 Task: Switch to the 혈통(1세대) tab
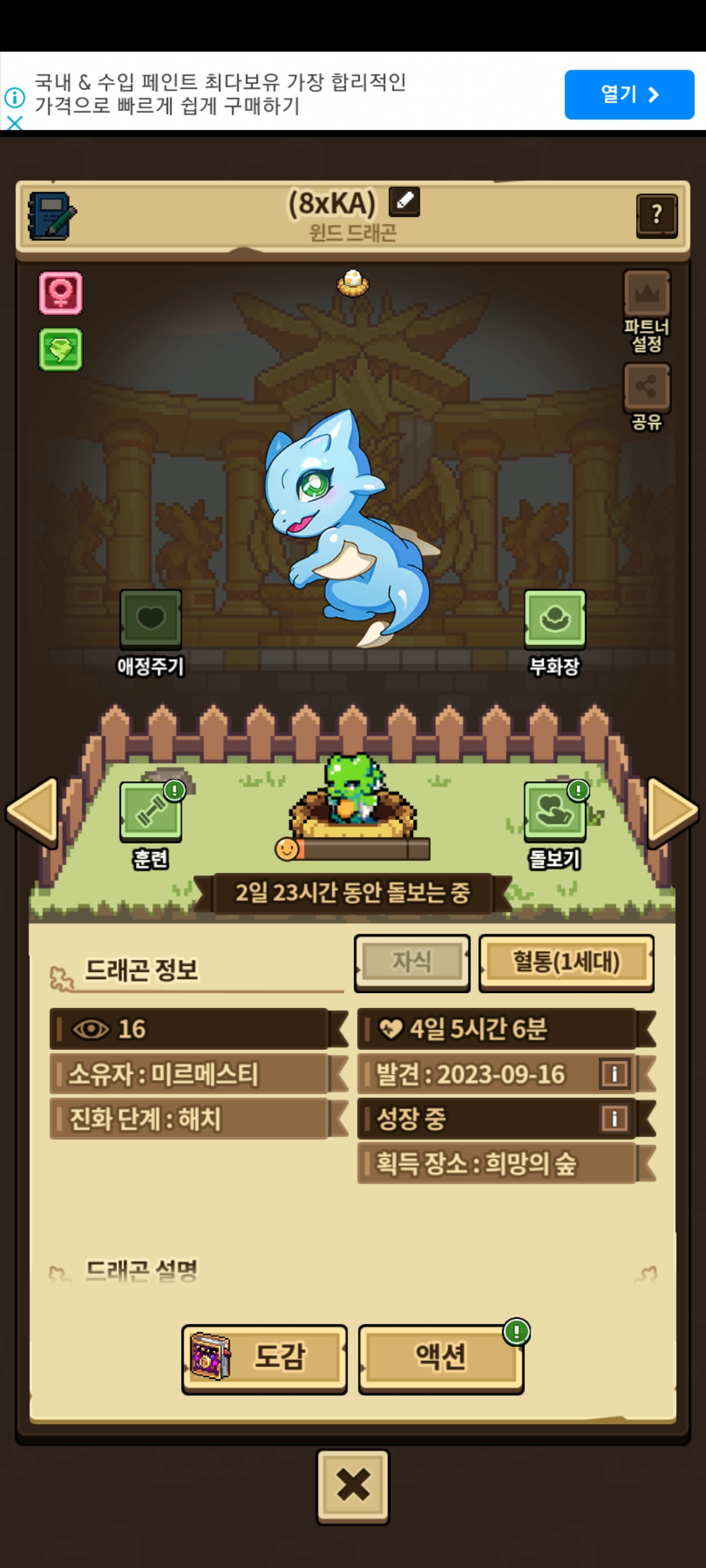[566, 962]
